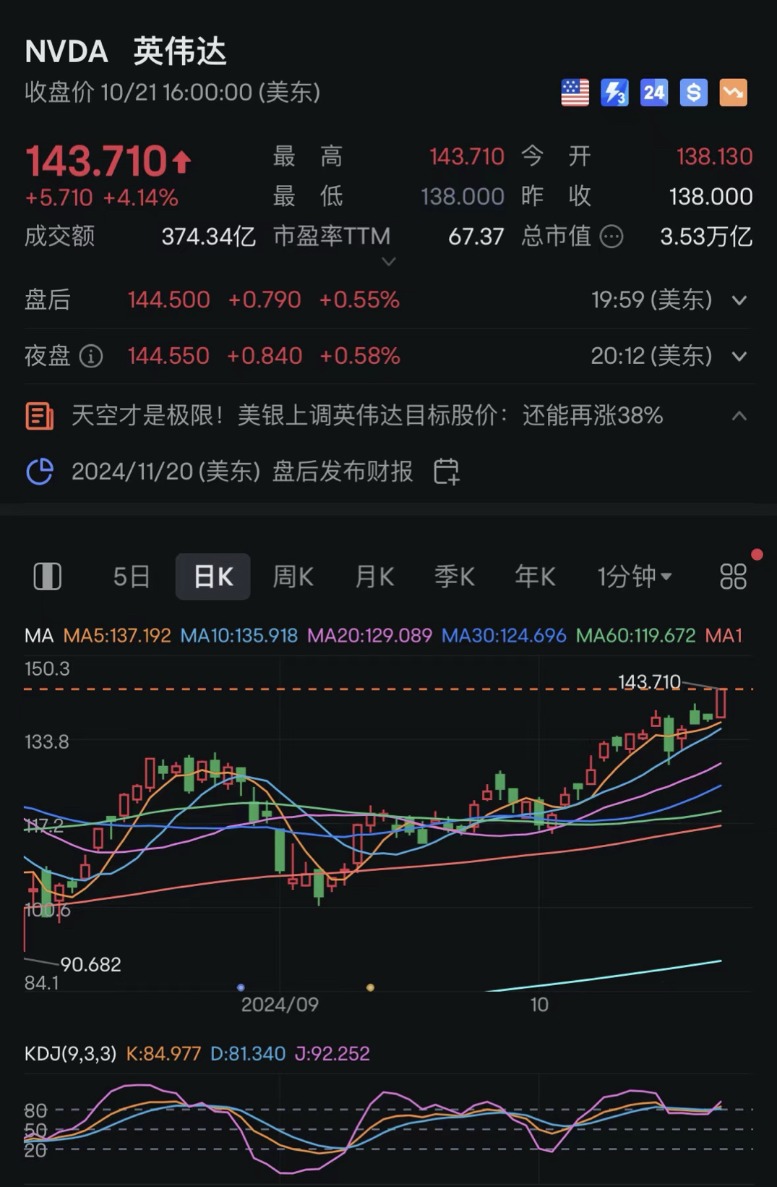Click the dollar sign indicator icon

pos(693,92)
